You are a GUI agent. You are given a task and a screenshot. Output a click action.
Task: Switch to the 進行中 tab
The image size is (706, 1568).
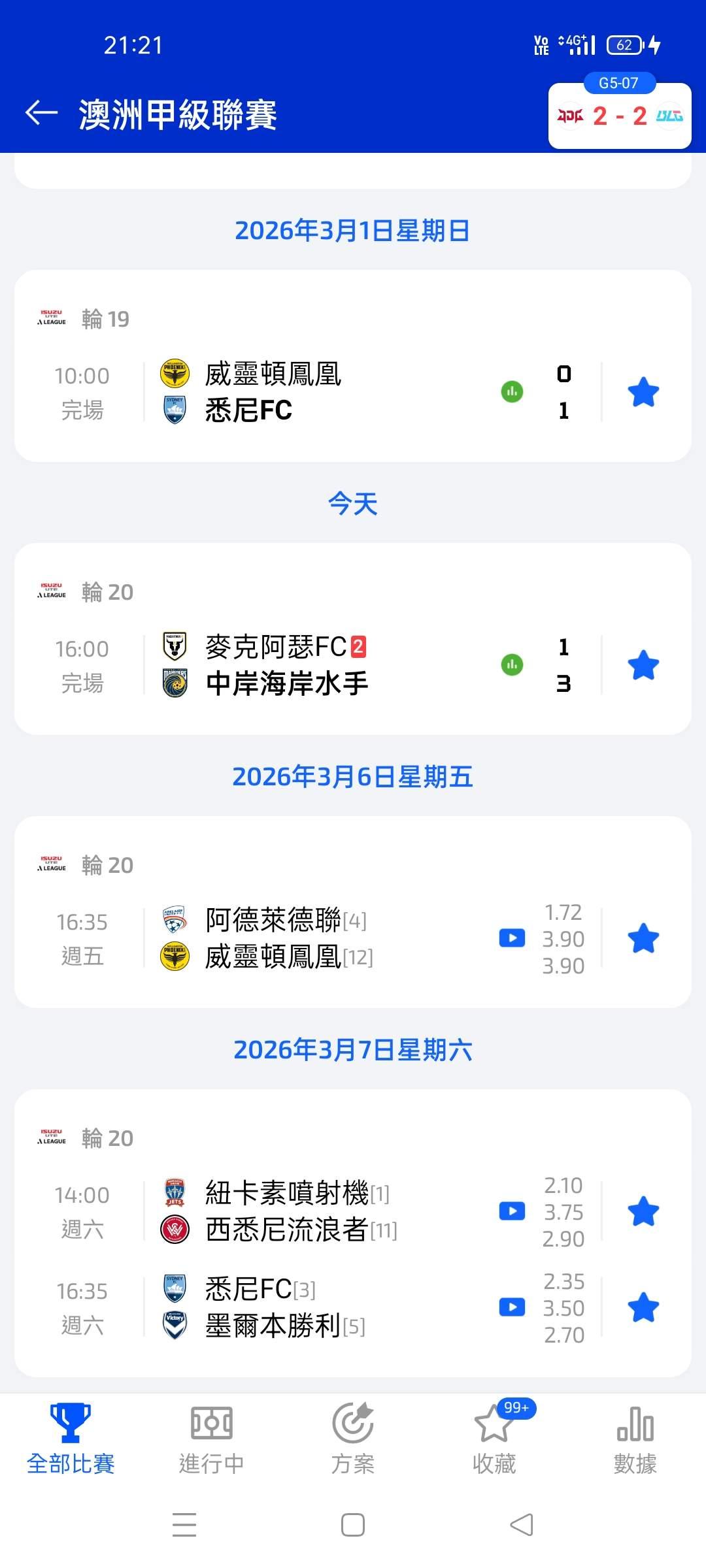[x=212, y=1439]
